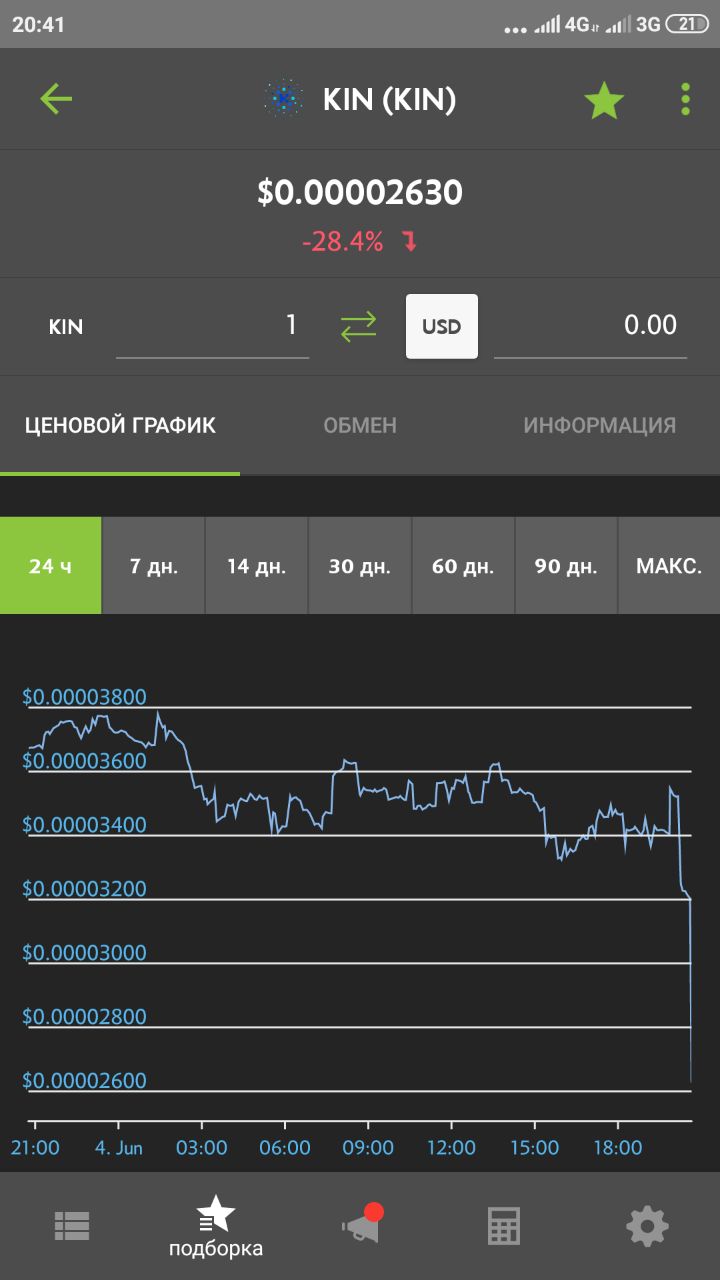This screenshot has height=1280, width=720.
Task: Change the USD currency button
Action: pos(442,326)
